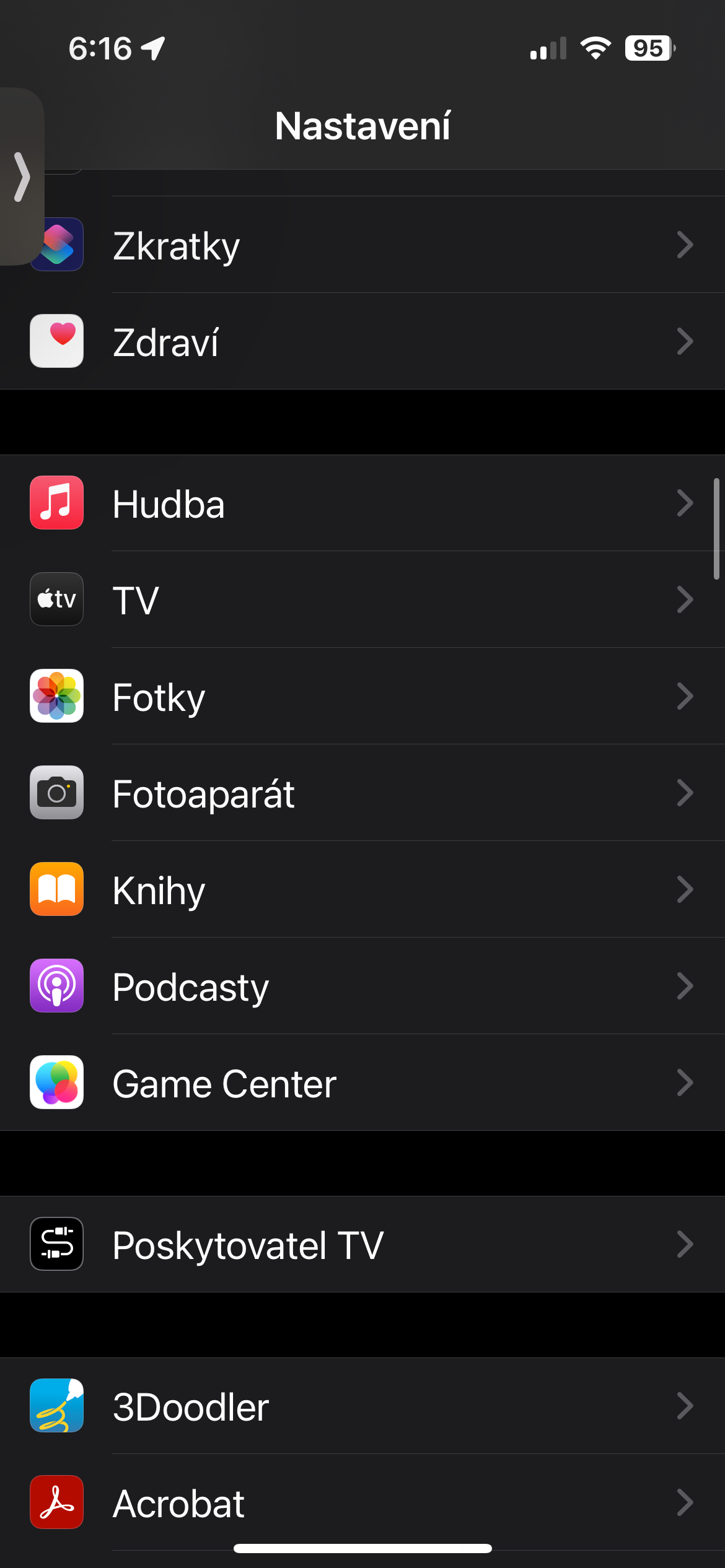Open Fotoaparát settings
This screenshot has width=725, height=1568.
tap(372, 793)
